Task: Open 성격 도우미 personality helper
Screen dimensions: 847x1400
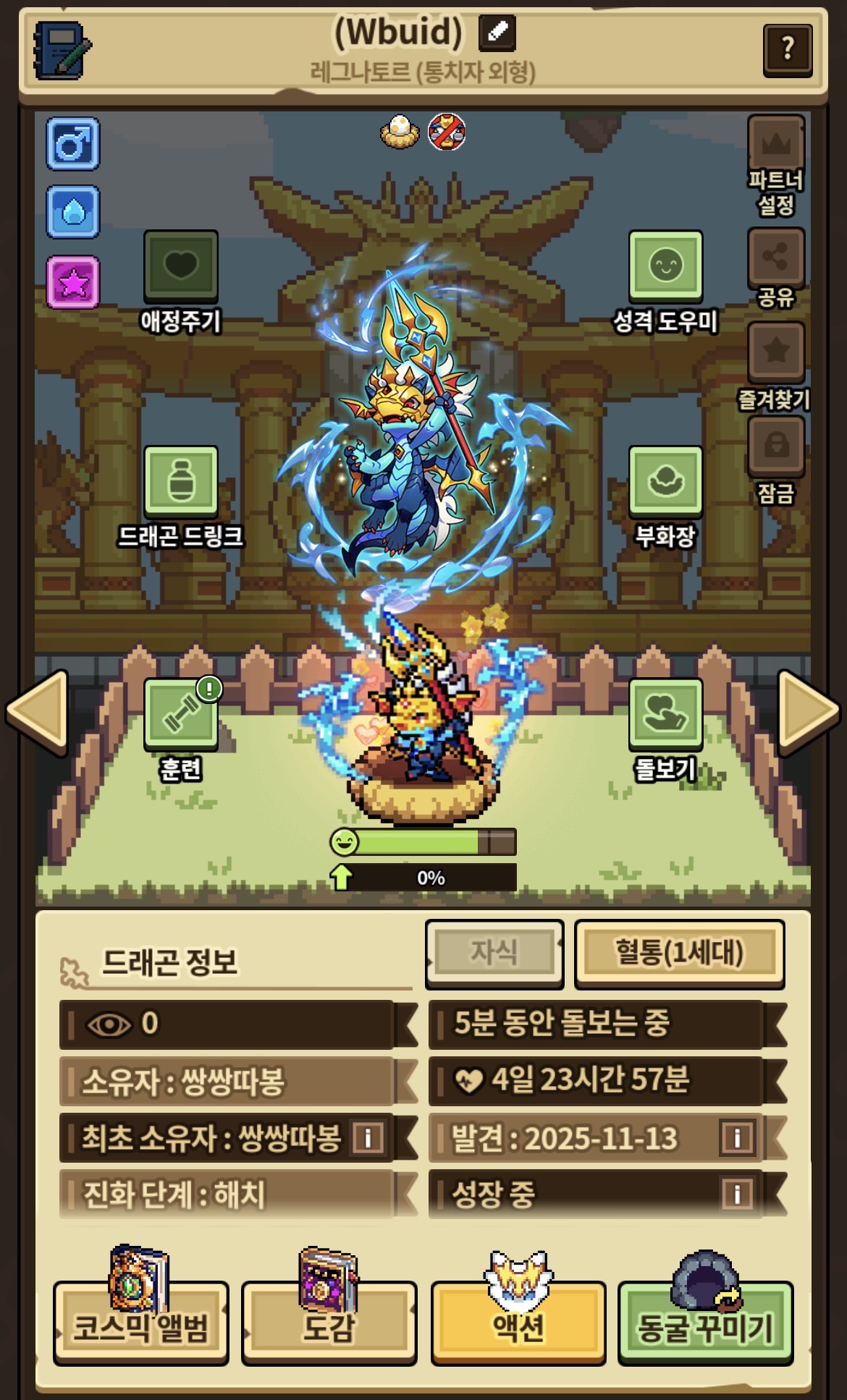Action: click(665, 266)
